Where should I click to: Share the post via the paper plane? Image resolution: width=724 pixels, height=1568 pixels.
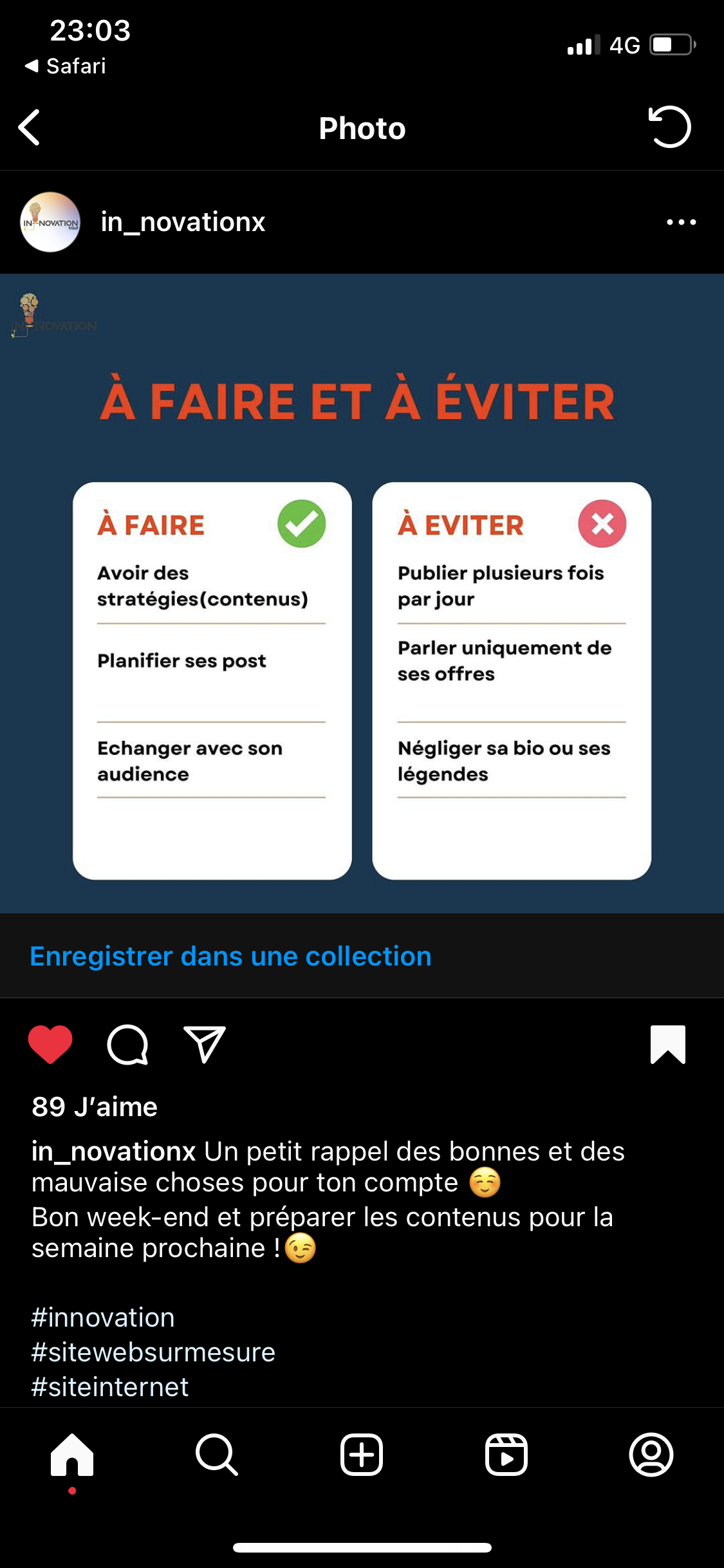[205, 1044]
